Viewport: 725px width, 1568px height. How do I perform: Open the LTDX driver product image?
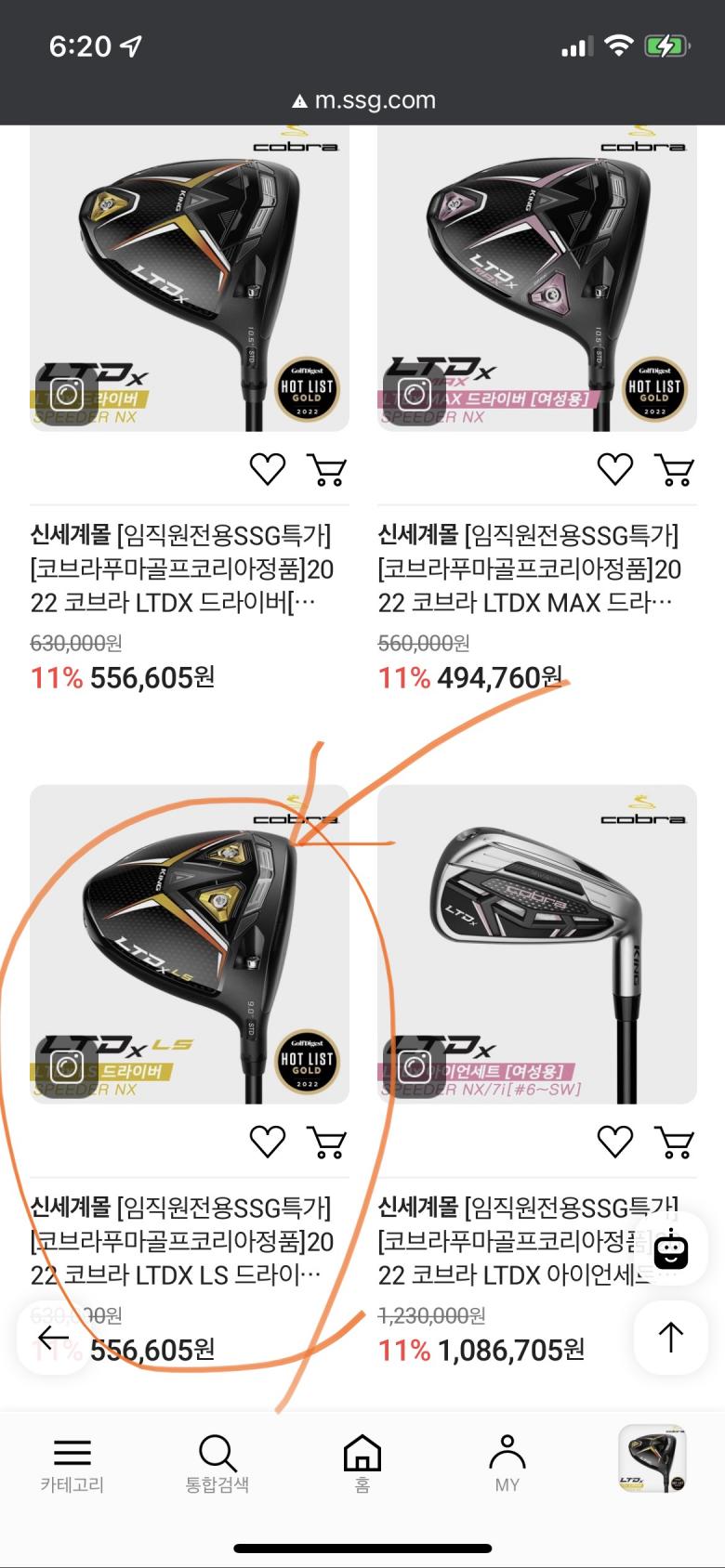point(190,279)
